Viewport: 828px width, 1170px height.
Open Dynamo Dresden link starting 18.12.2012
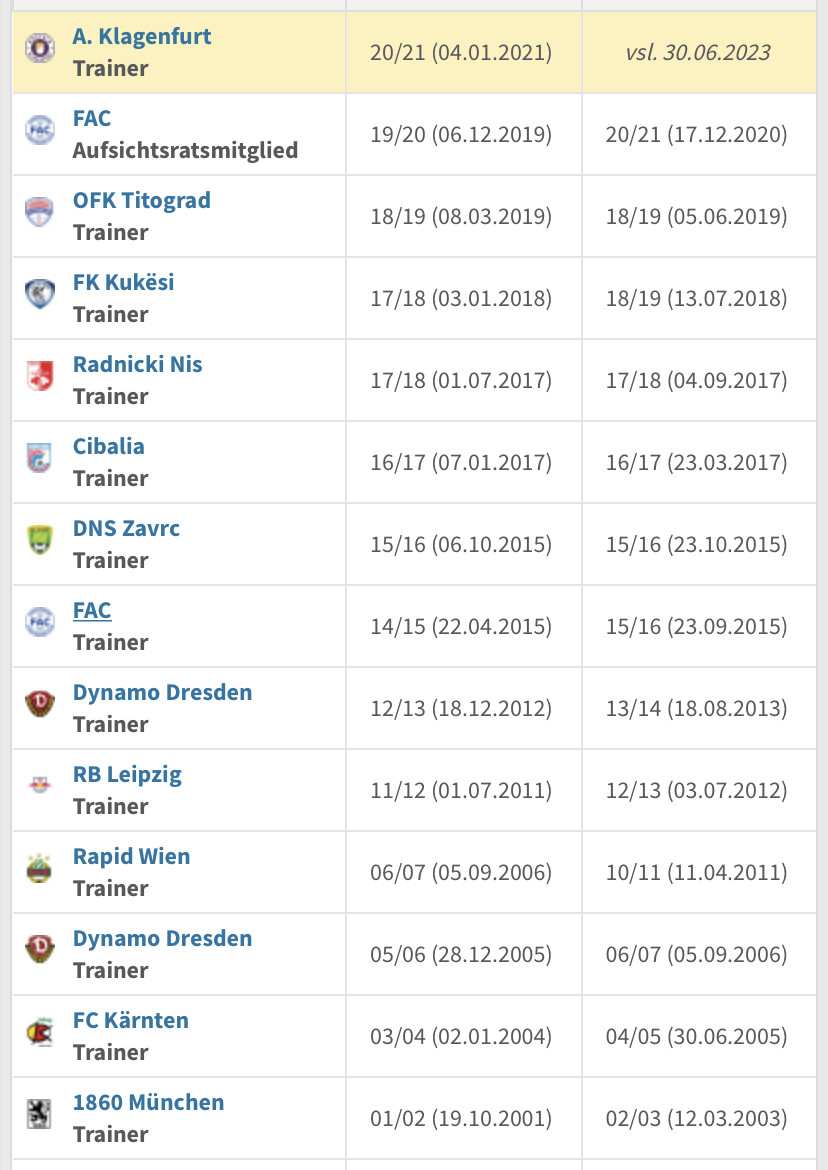tap(162, 693)
